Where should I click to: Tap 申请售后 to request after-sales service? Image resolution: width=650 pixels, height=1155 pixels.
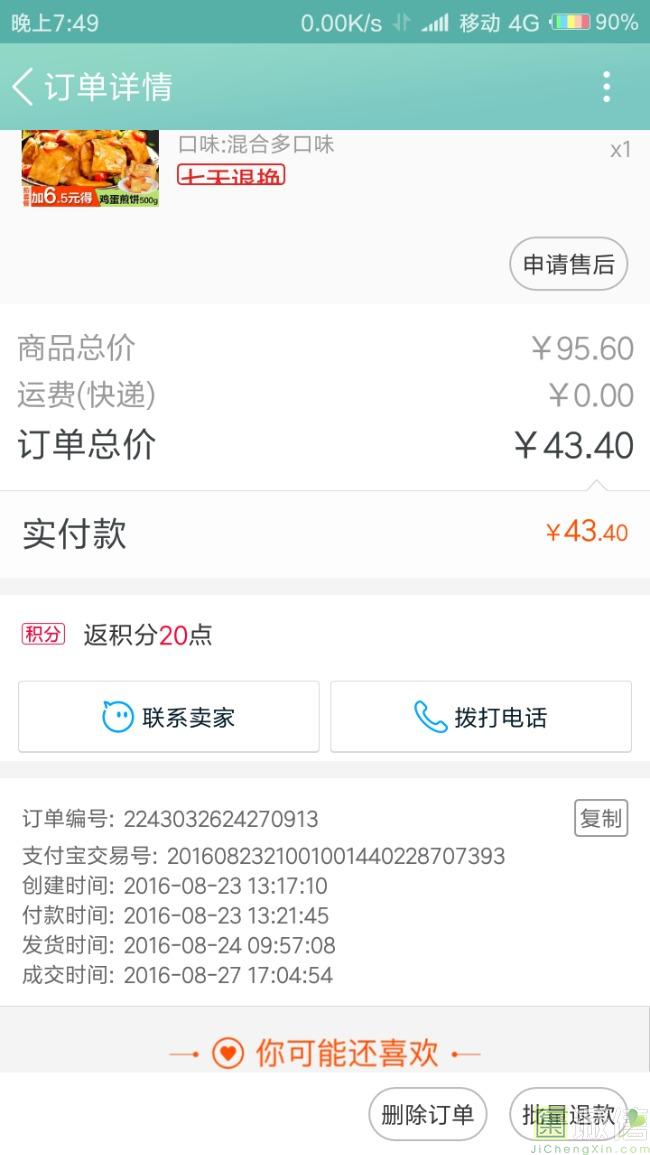pos(568,264)
